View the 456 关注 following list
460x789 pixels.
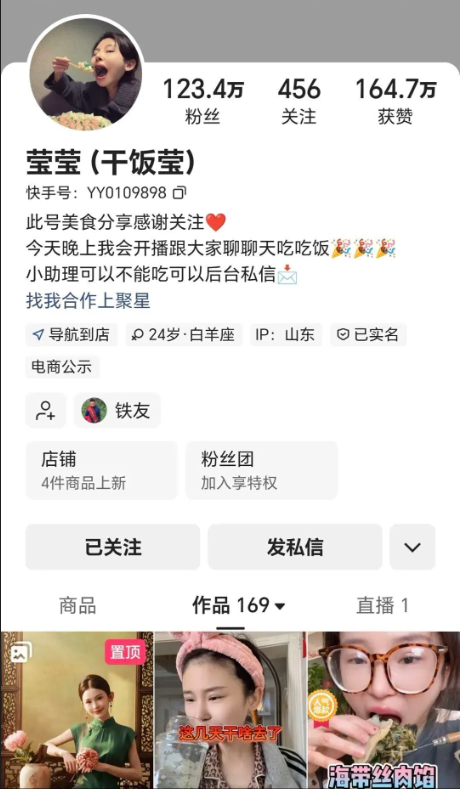coord(299,101)
